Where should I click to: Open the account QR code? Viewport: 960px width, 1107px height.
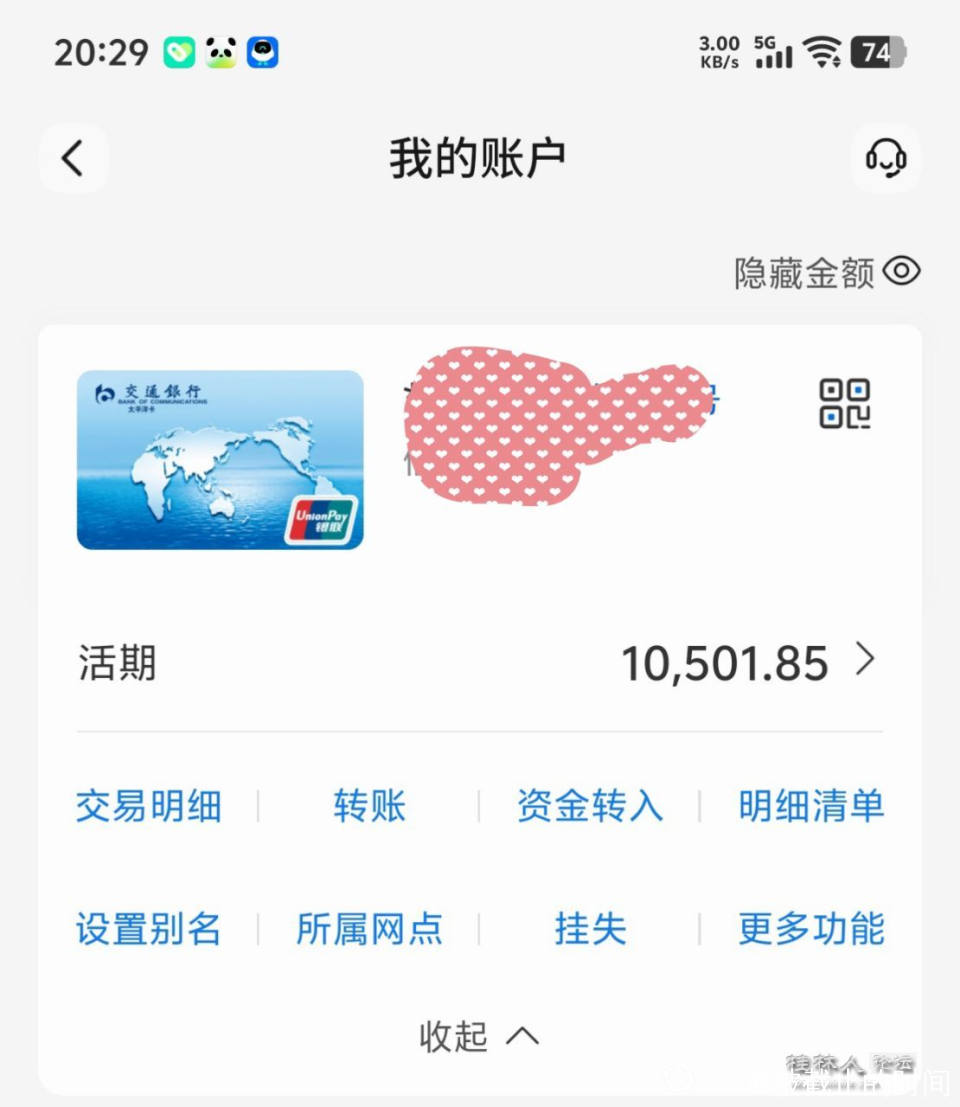pyautogui.click(x=845, y=404)
